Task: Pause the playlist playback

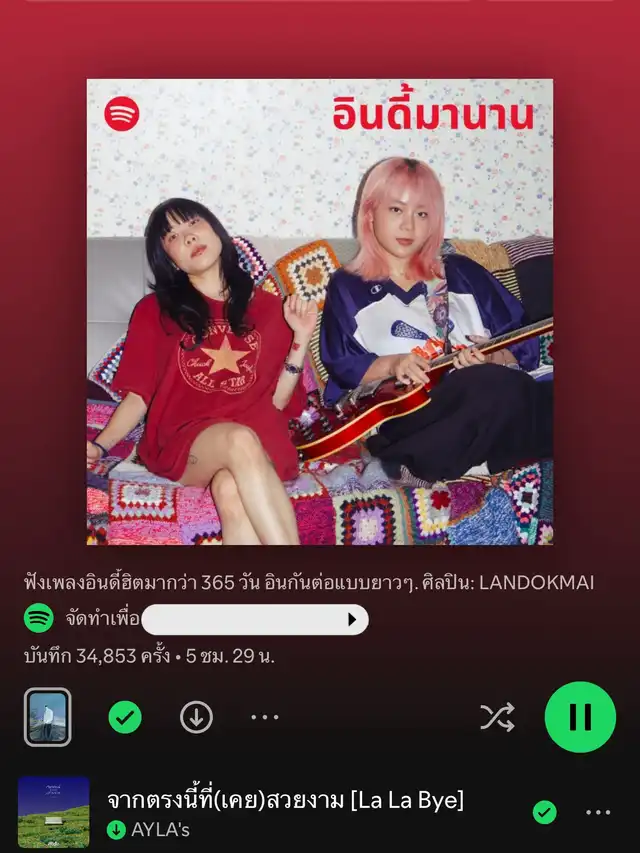Action: 579,717
